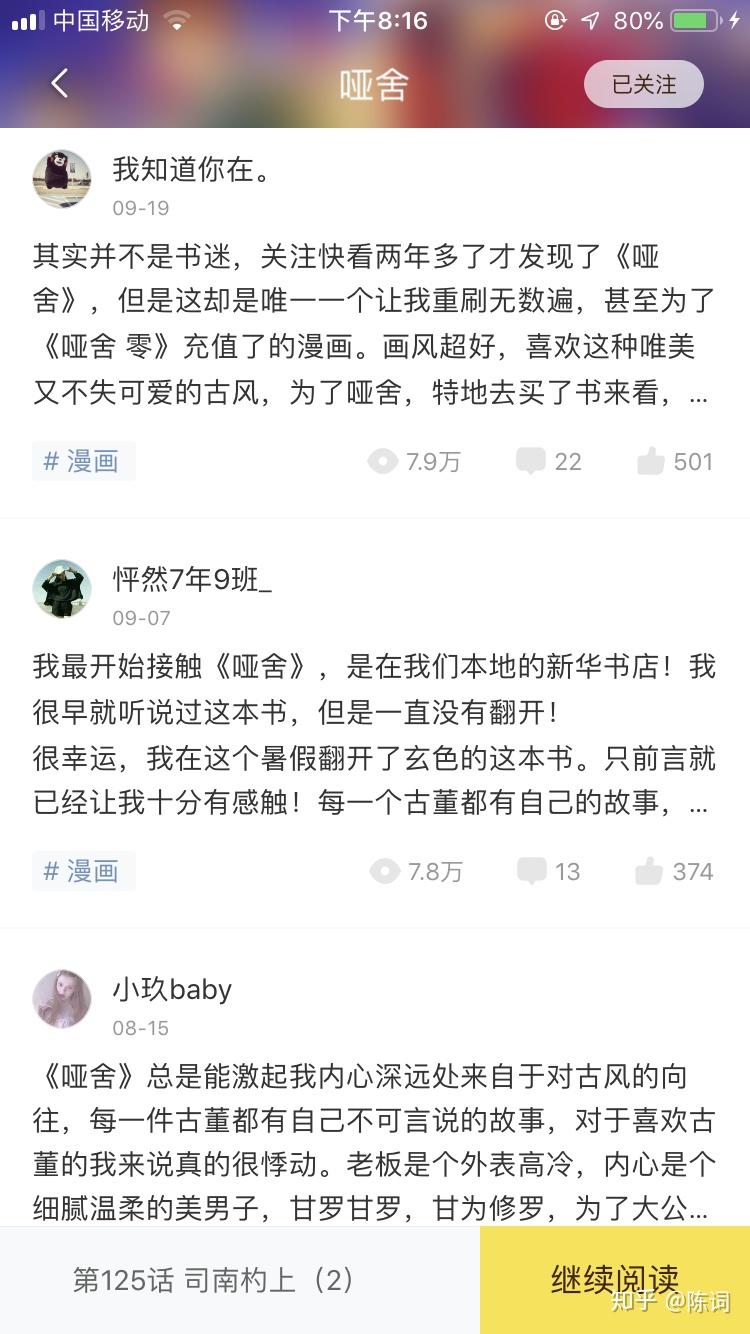
Task: Tap the 漫画 tag under 我知道你在。's review
Action: (83, 461)
